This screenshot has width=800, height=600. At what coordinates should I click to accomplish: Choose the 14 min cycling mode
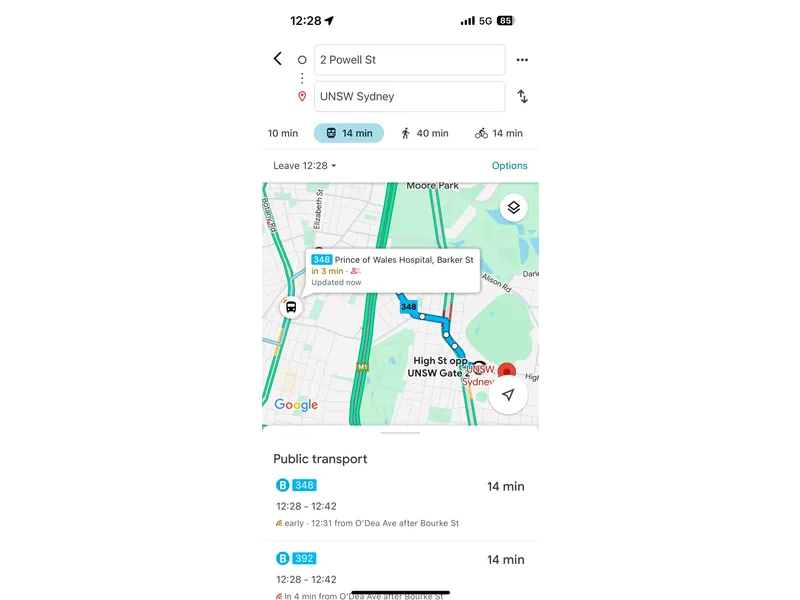tap(499, 133)
